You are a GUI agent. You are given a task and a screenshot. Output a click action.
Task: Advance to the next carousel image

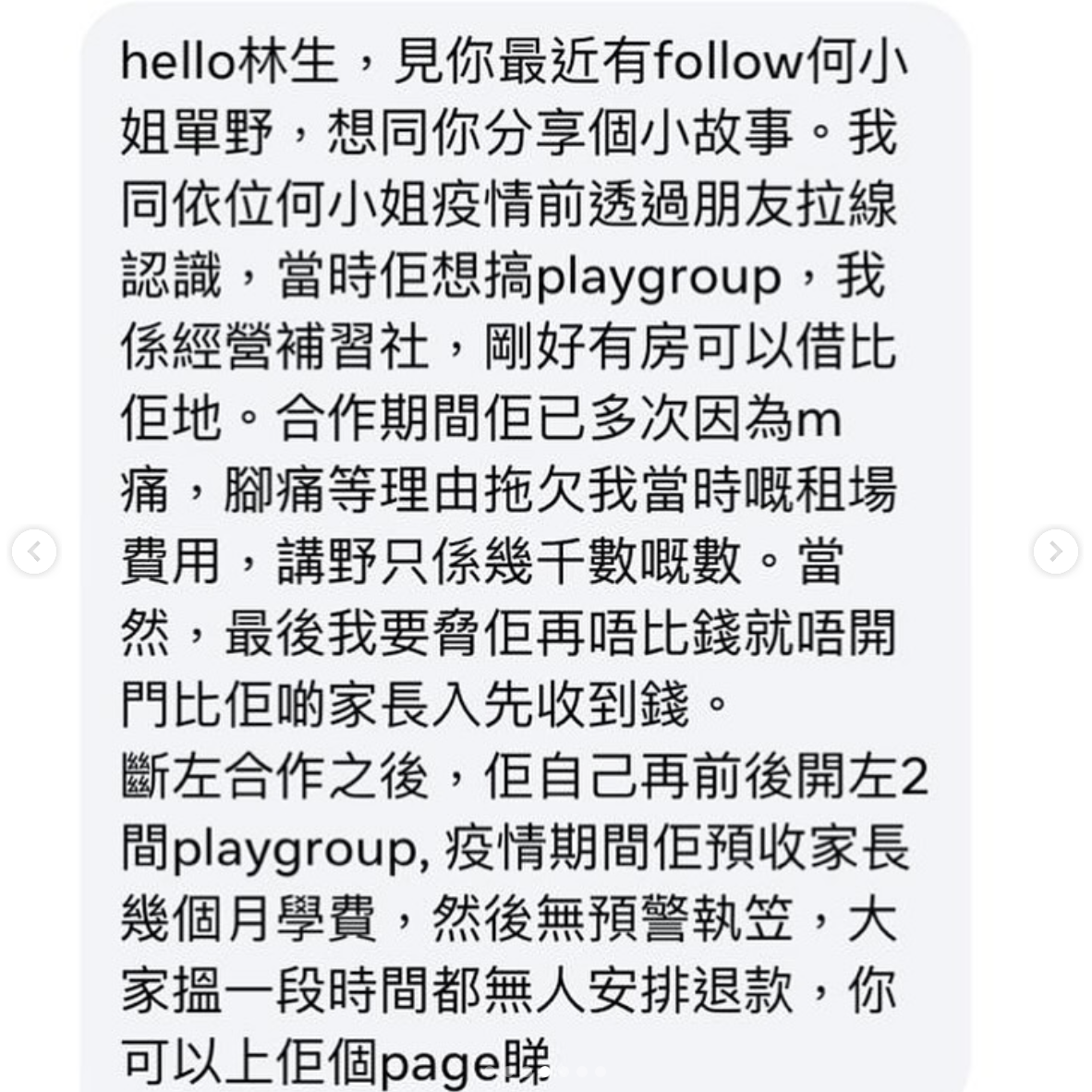click(1055, 552)
